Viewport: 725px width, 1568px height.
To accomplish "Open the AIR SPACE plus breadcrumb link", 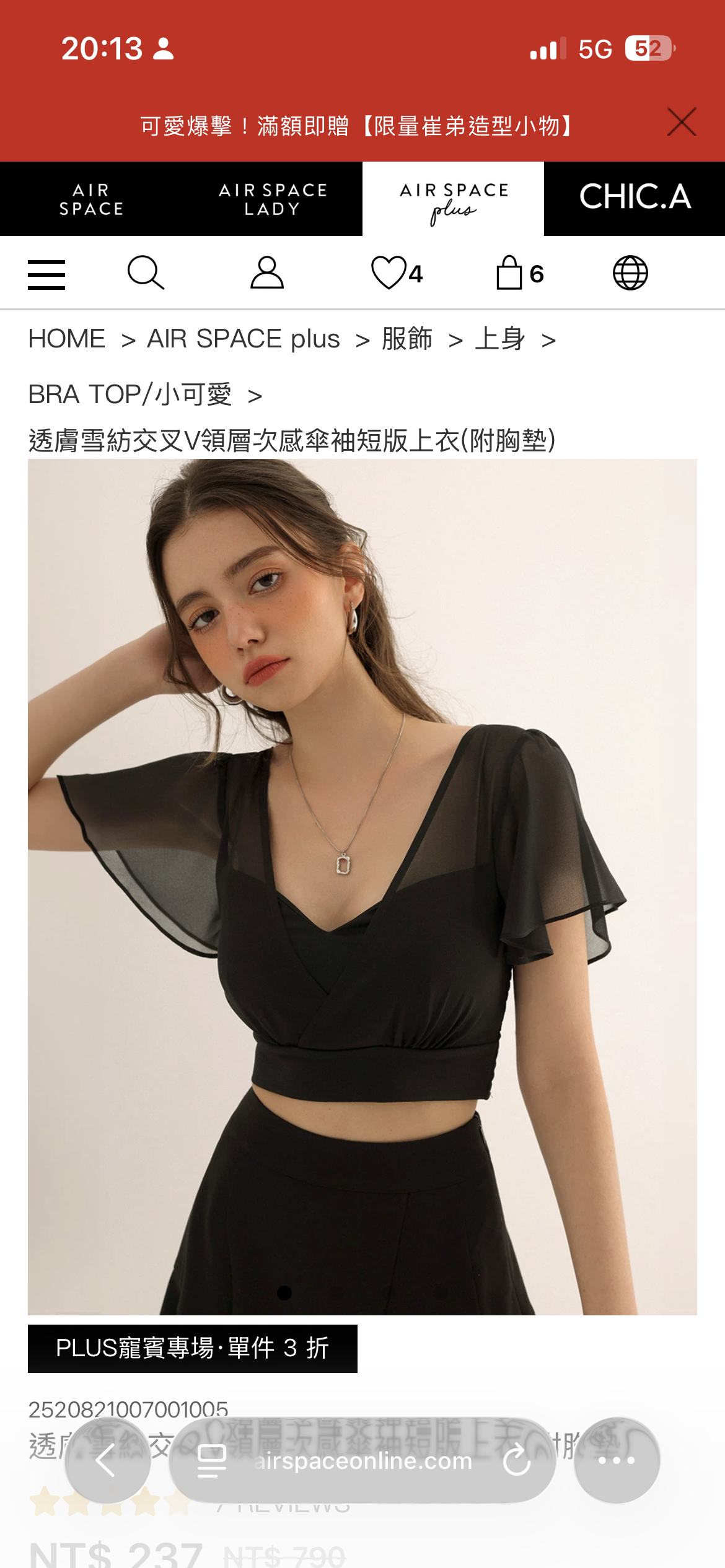I will 244,339.
